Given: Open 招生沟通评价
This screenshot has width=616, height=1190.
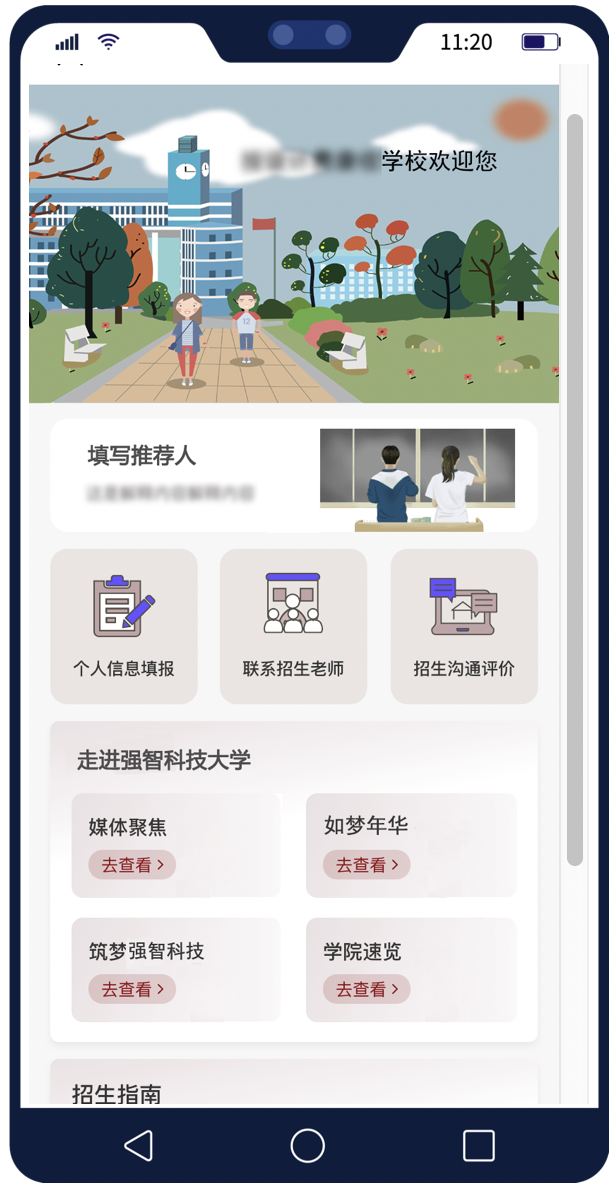Looking at the screenshot, I should (464, 626).
